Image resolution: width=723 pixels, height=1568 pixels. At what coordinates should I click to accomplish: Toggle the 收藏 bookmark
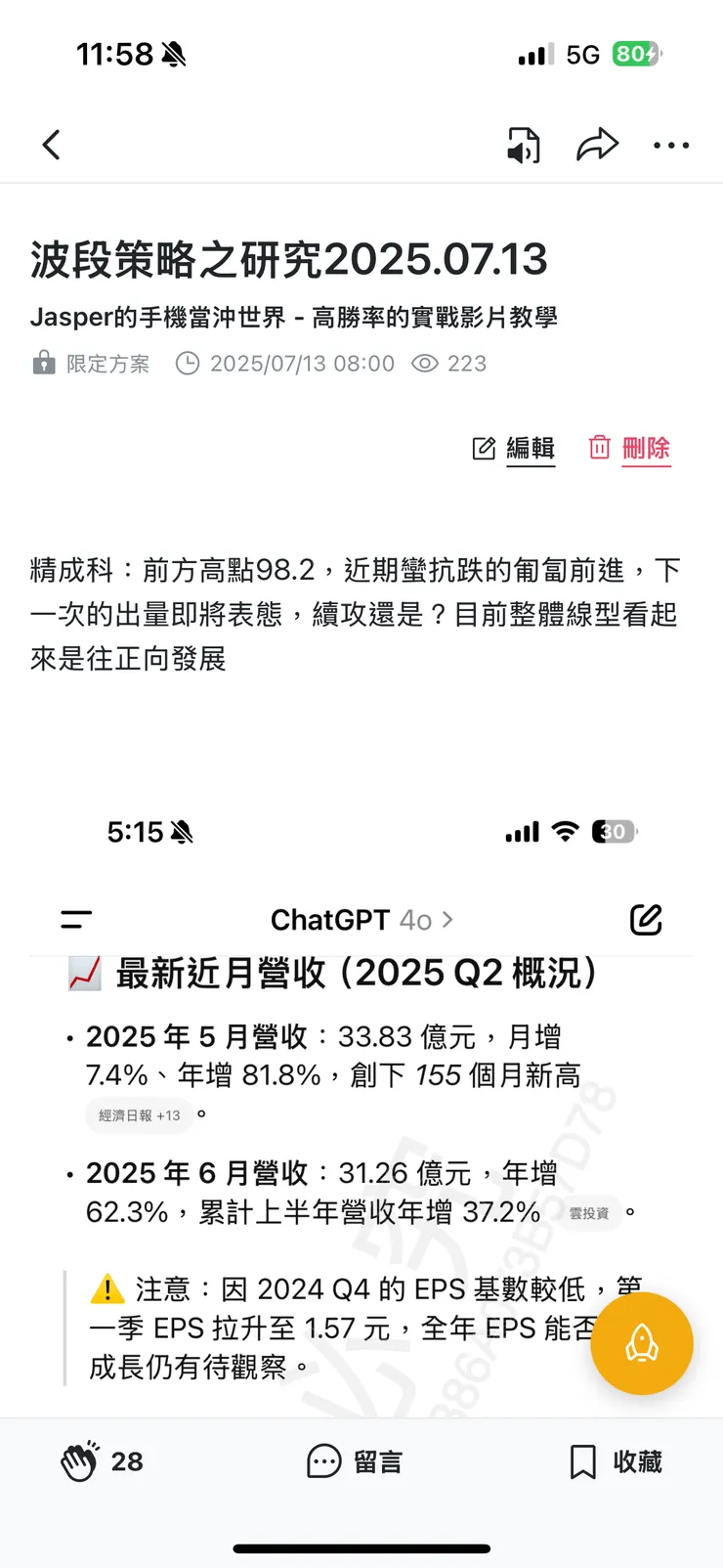614,1461
